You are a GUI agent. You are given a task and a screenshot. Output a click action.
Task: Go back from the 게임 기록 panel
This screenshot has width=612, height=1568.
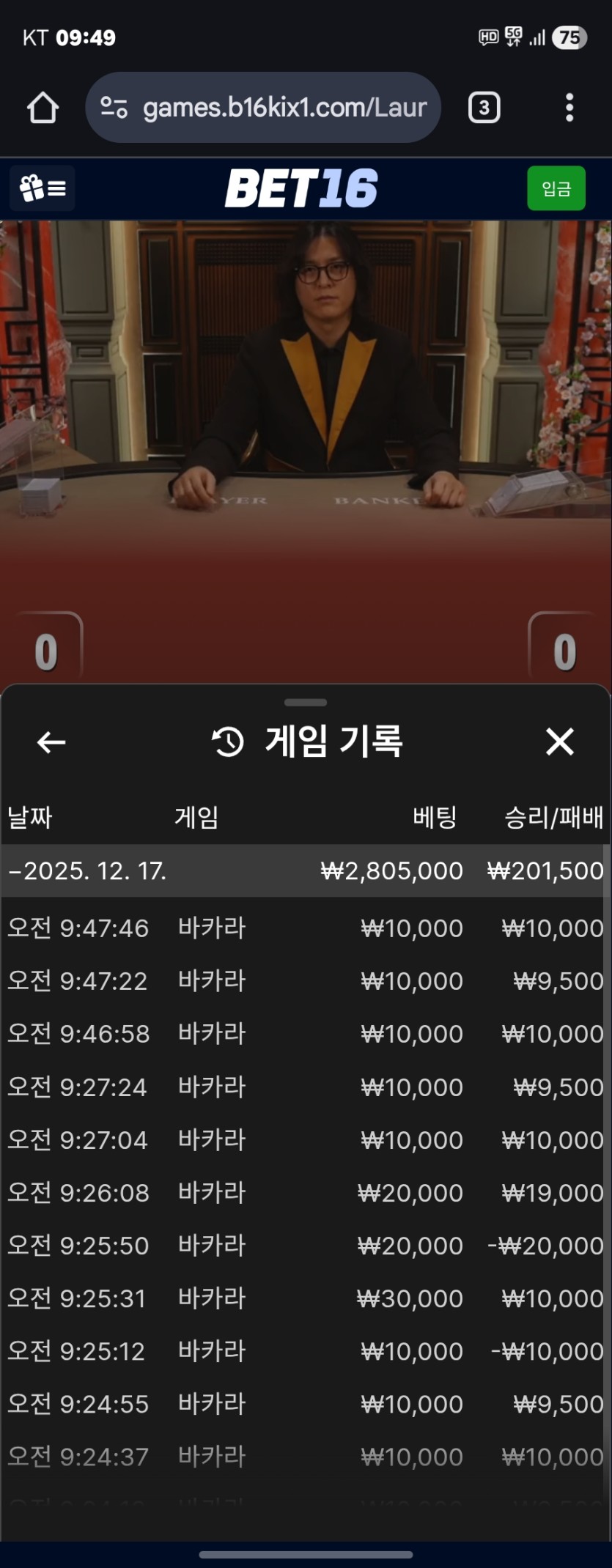pos(51,742)
